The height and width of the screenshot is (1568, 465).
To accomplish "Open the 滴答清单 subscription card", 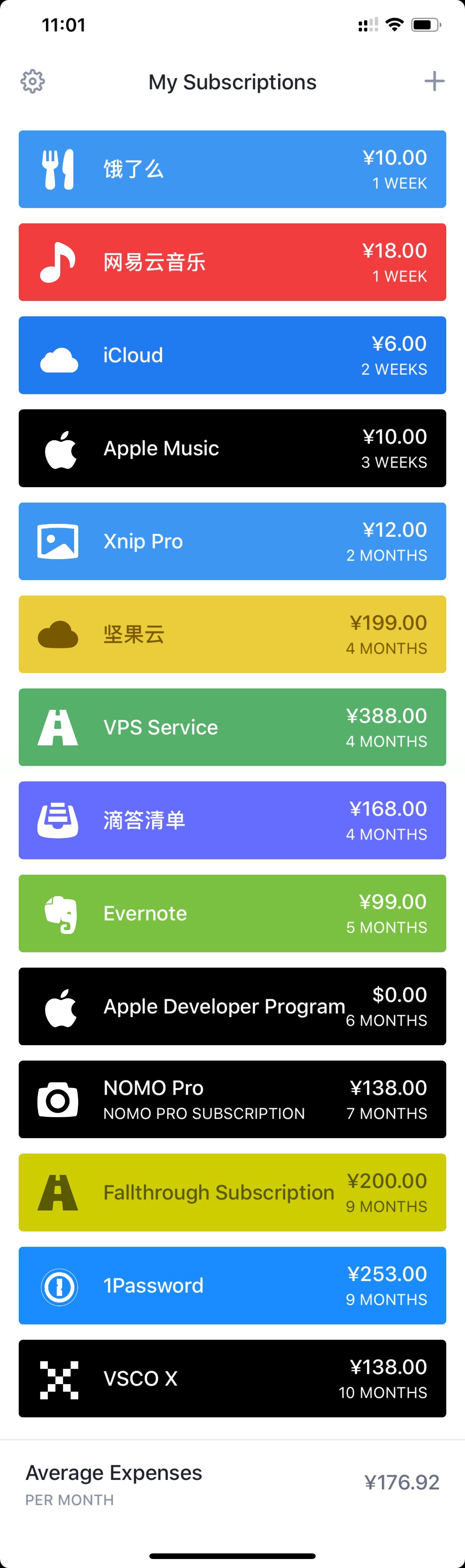I will coord(232,820).
